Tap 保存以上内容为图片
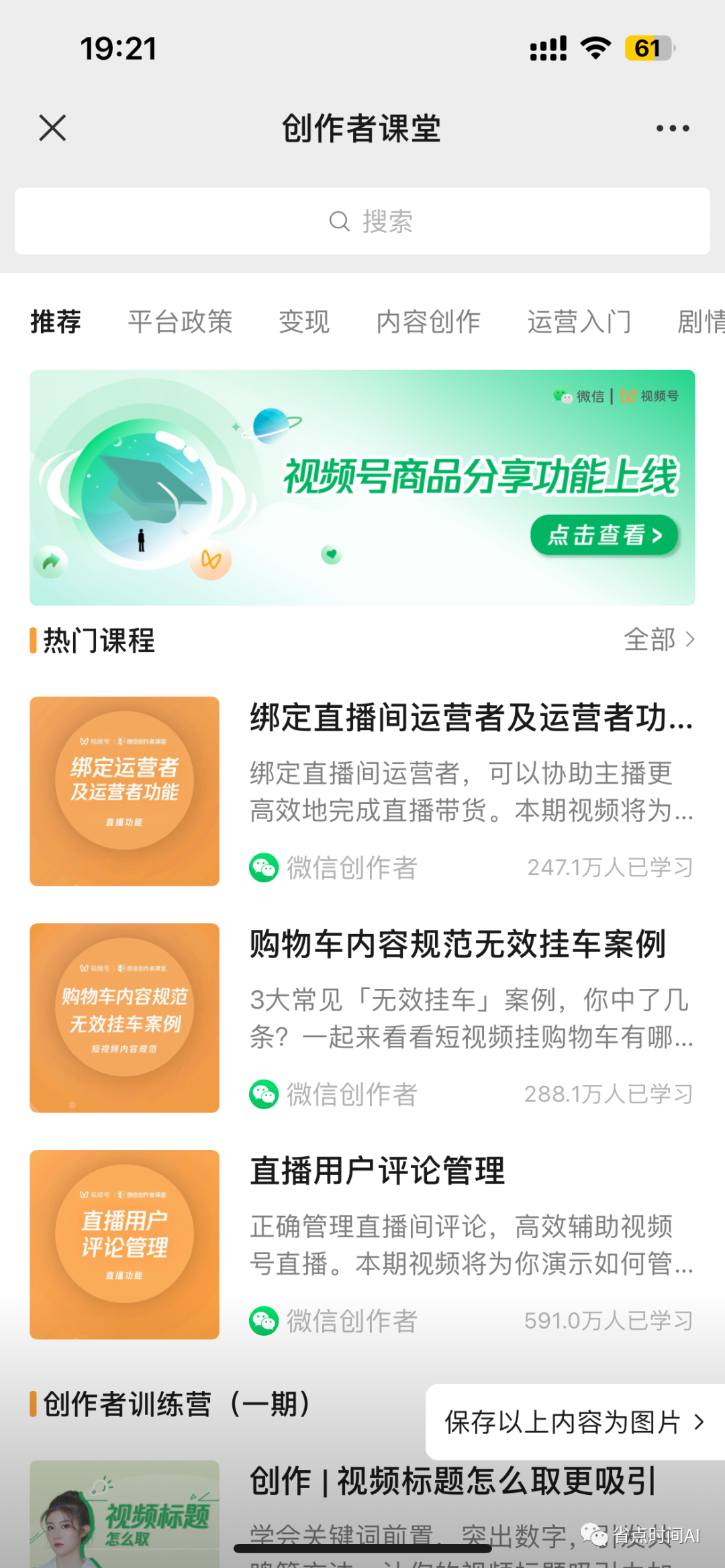Screen dimensions: 725x1568 [x=575, y=1422]
